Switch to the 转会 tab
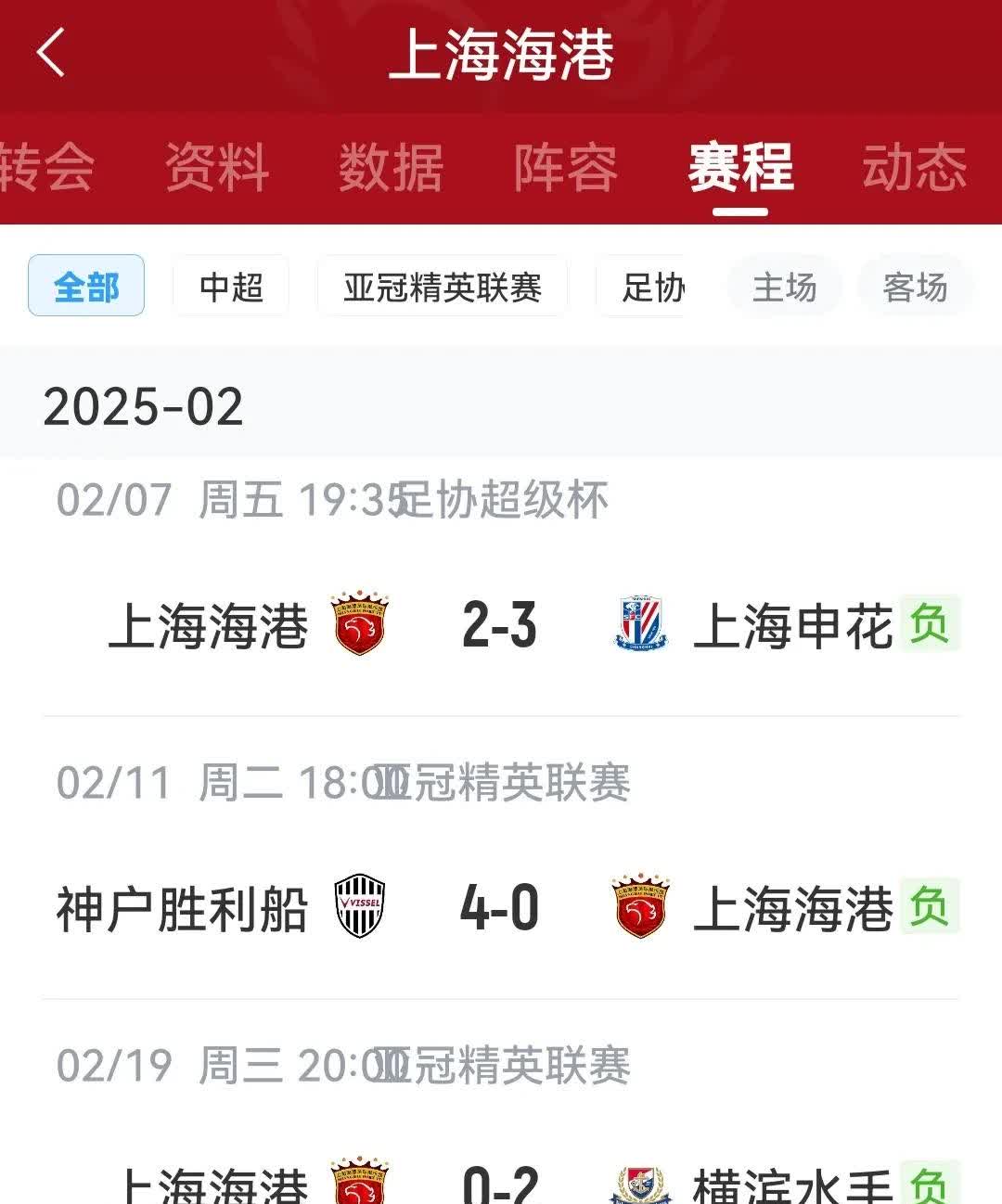 (x=46, y=168)
